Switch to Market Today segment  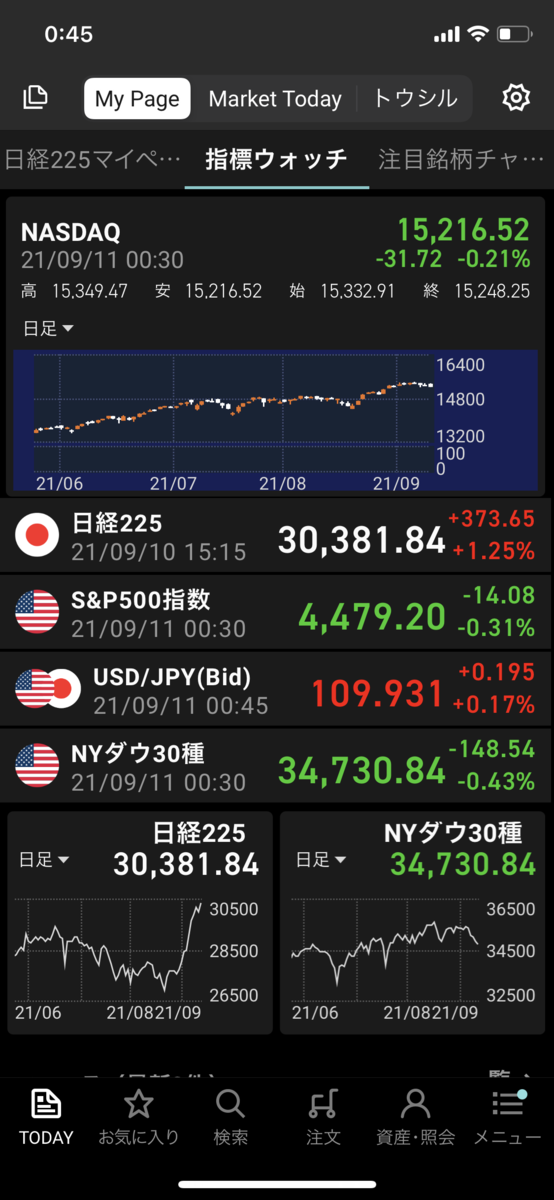[275, 99]
